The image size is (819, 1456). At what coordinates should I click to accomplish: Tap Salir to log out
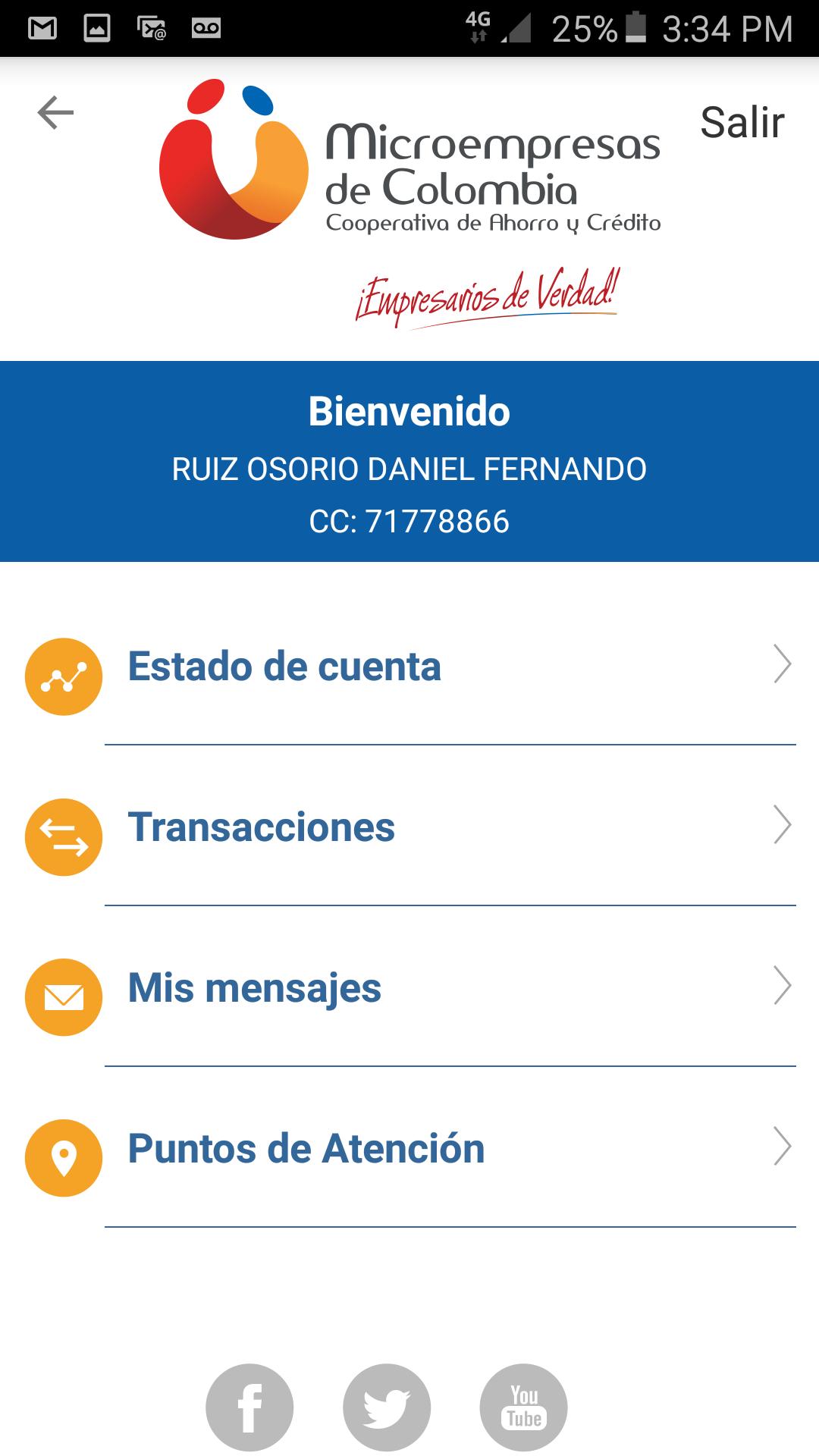click(741, 121)
